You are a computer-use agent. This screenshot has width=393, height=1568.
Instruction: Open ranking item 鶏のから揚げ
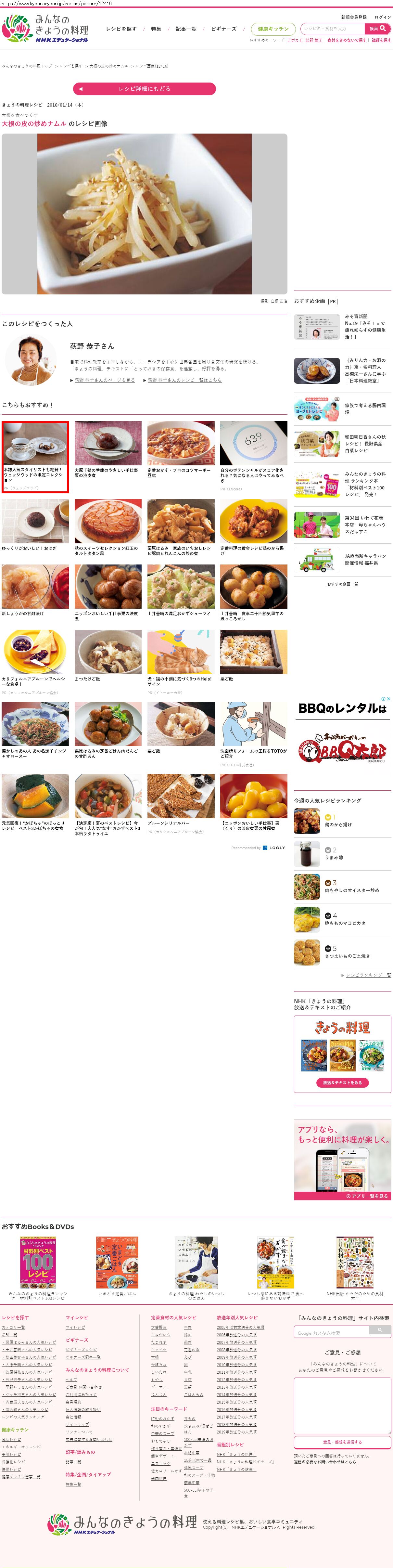pyautogui.click(x=338, y=824)
